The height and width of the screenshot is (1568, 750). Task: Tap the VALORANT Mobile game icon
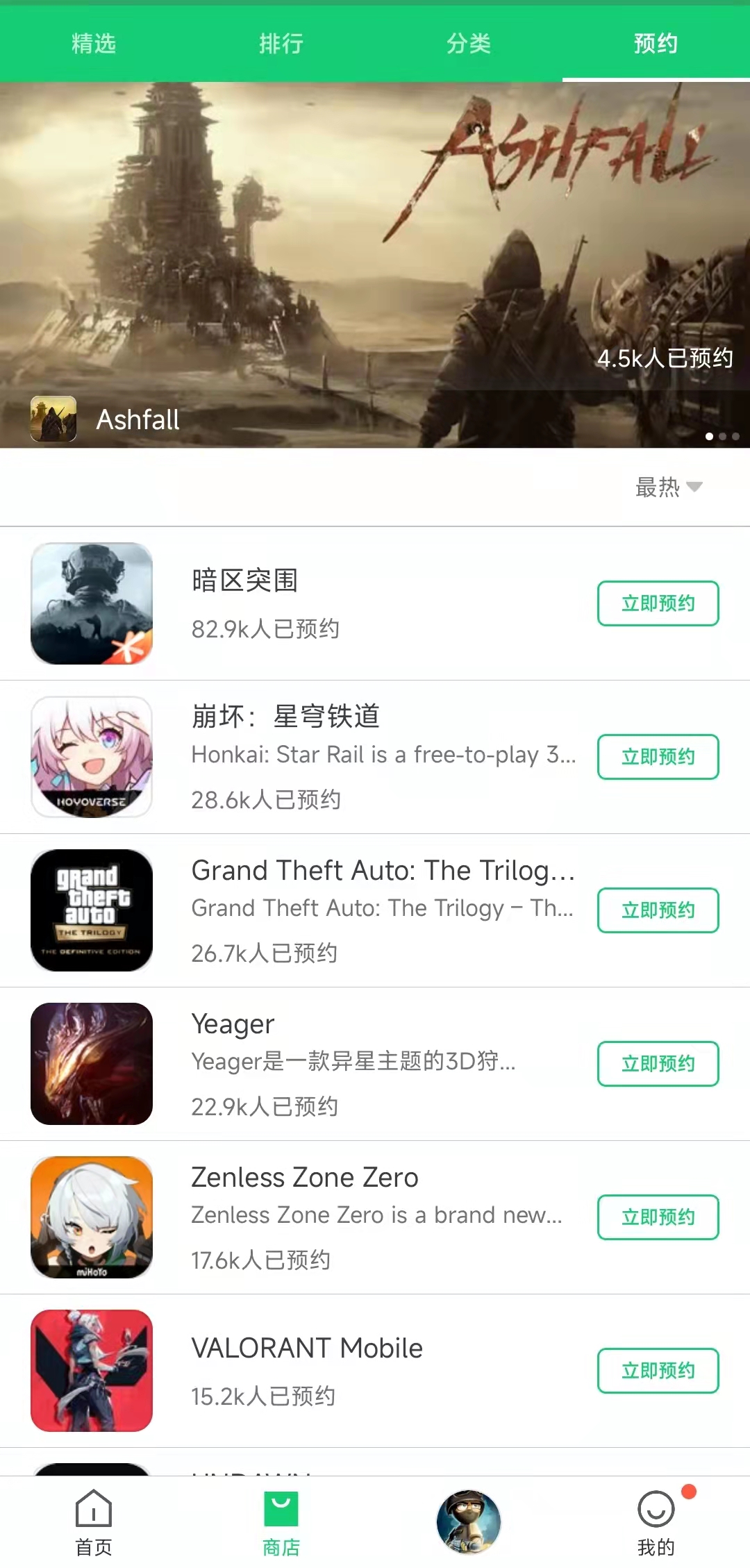tap(91, 1370)
